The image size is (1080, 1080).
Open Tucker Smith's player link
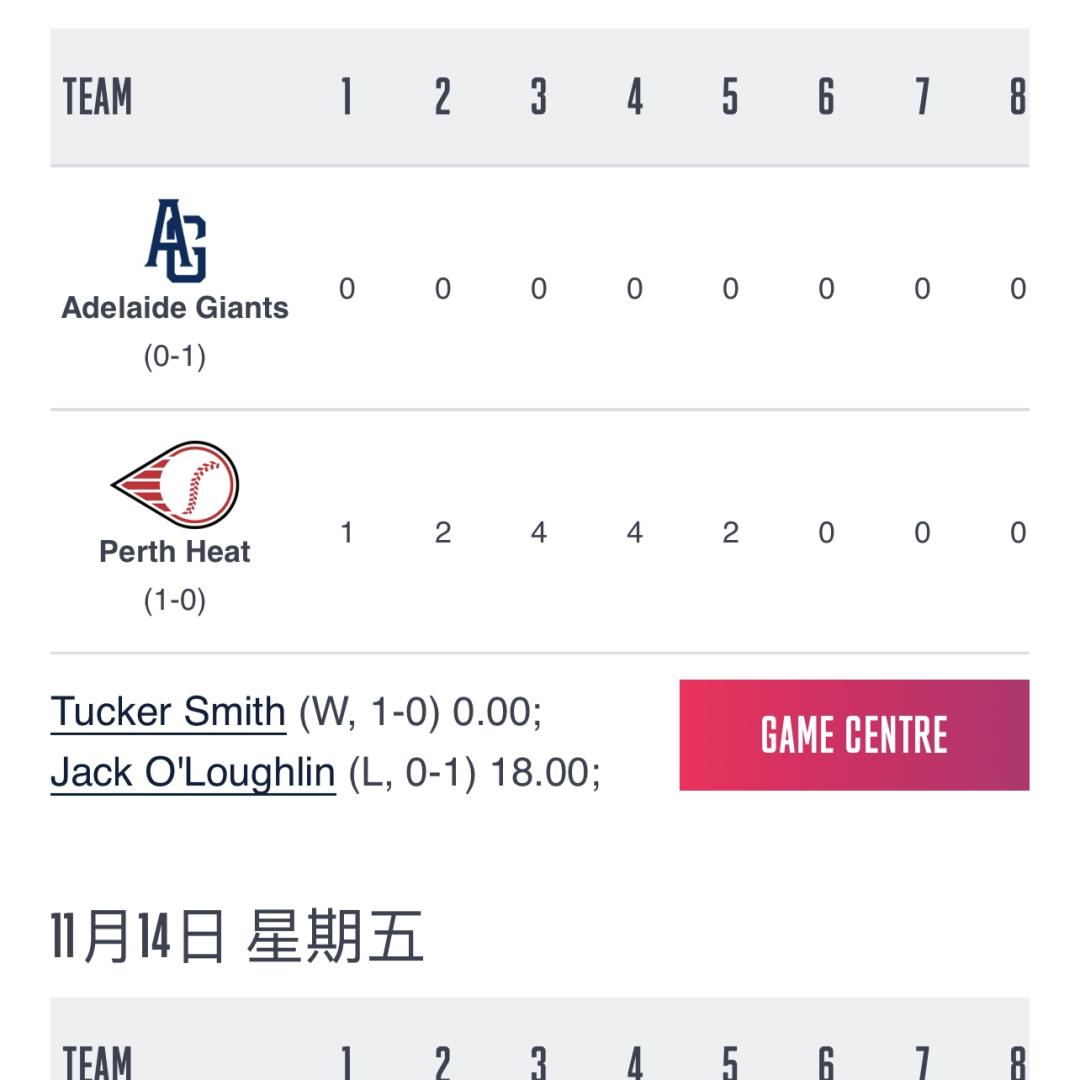pos(168,712)
